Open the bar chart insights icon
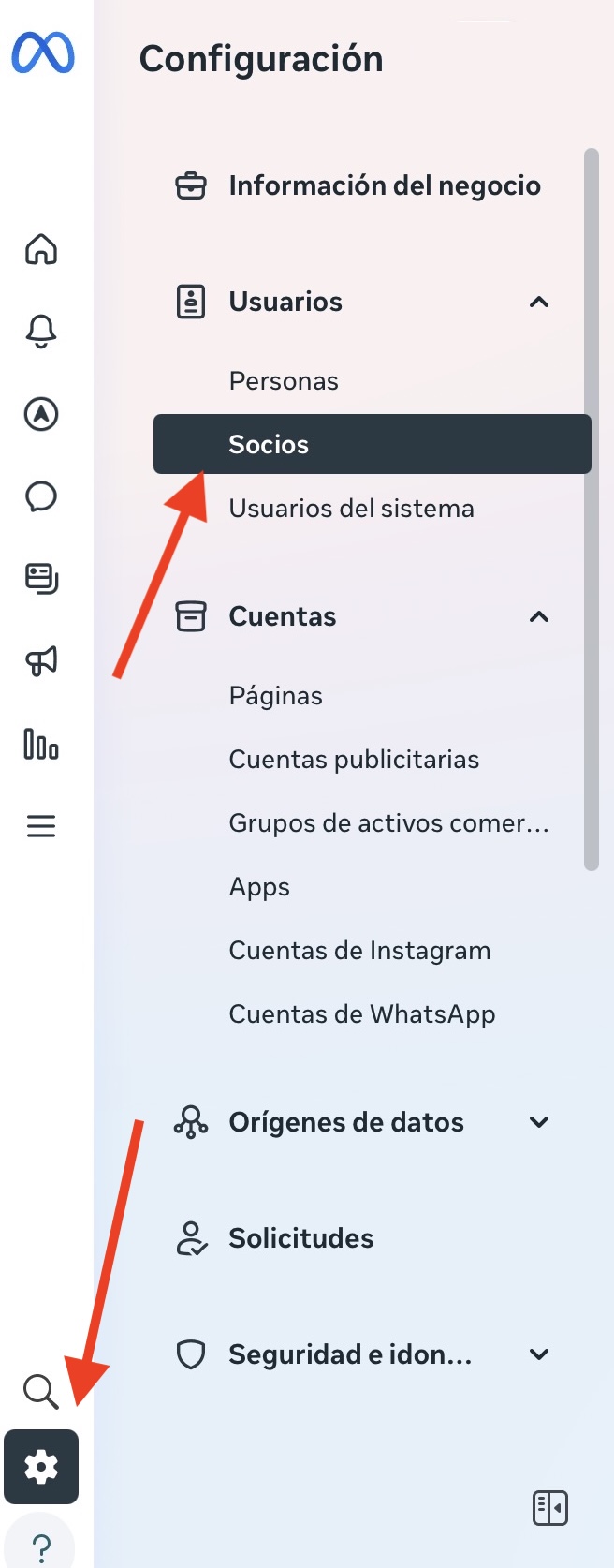 pyautogui.click(x=41, y=745)
